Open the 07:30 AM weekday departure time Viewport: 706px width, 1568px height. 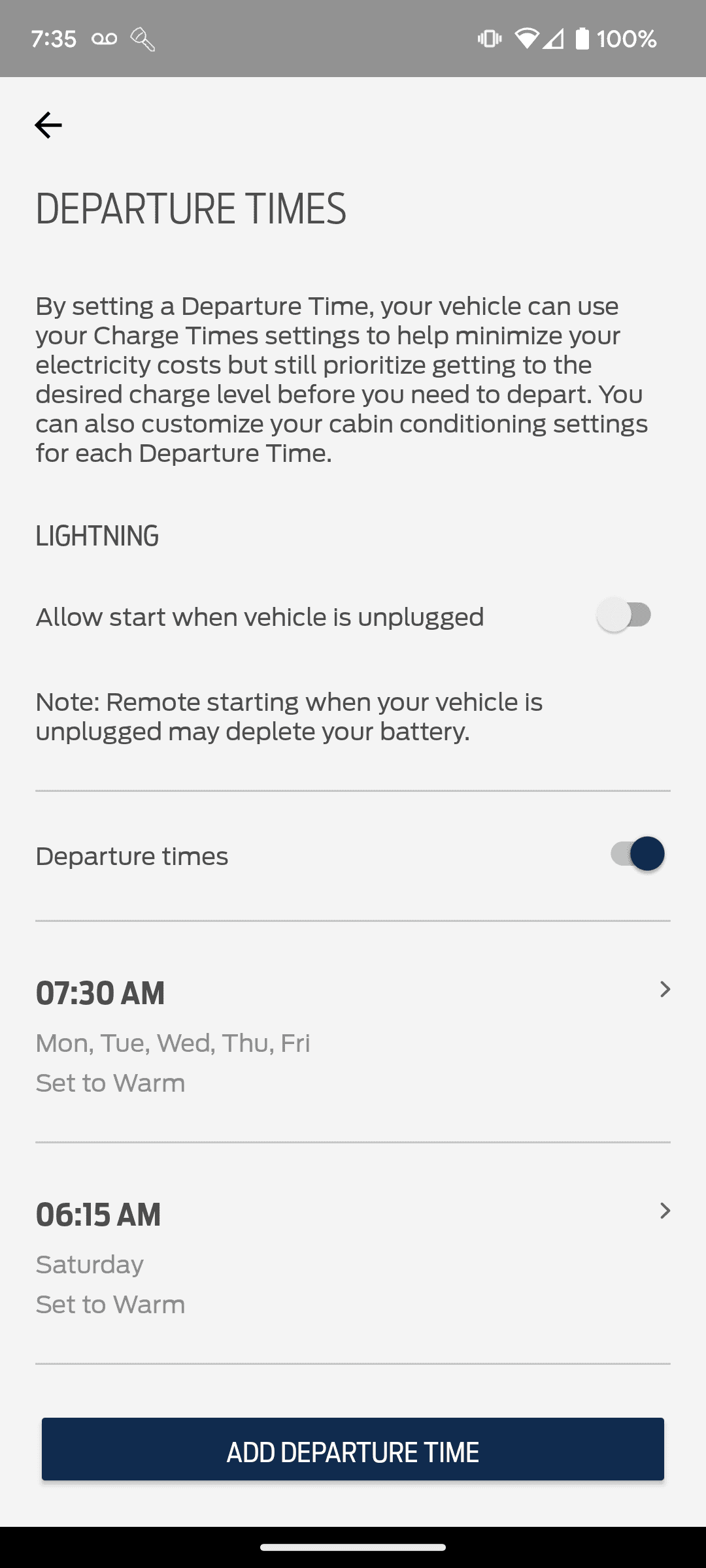pos(353,1032)
